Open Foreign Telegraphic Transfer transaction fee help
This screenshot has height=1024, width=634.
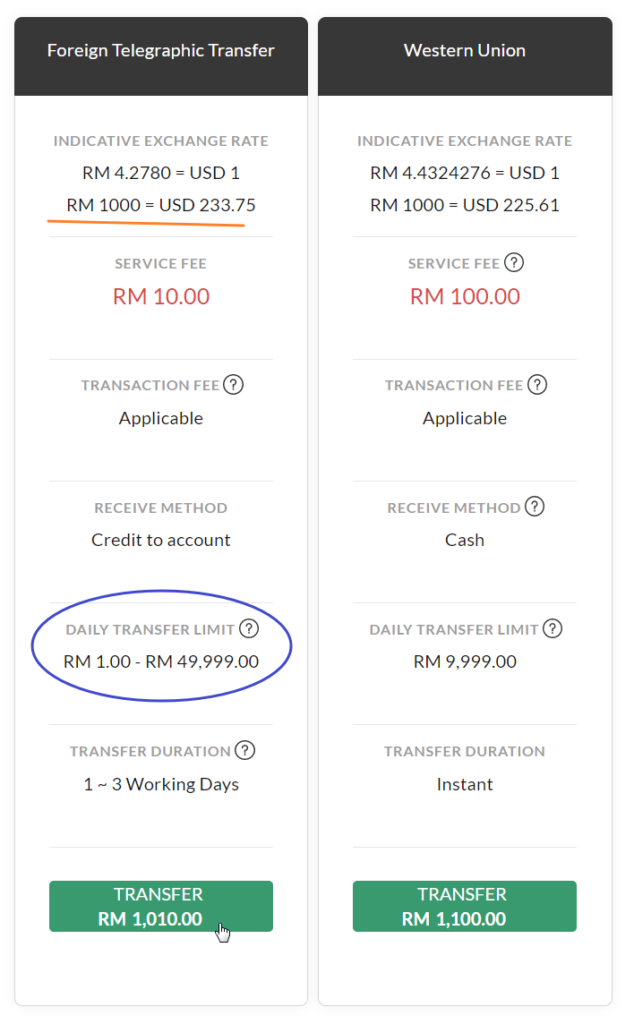233,385
